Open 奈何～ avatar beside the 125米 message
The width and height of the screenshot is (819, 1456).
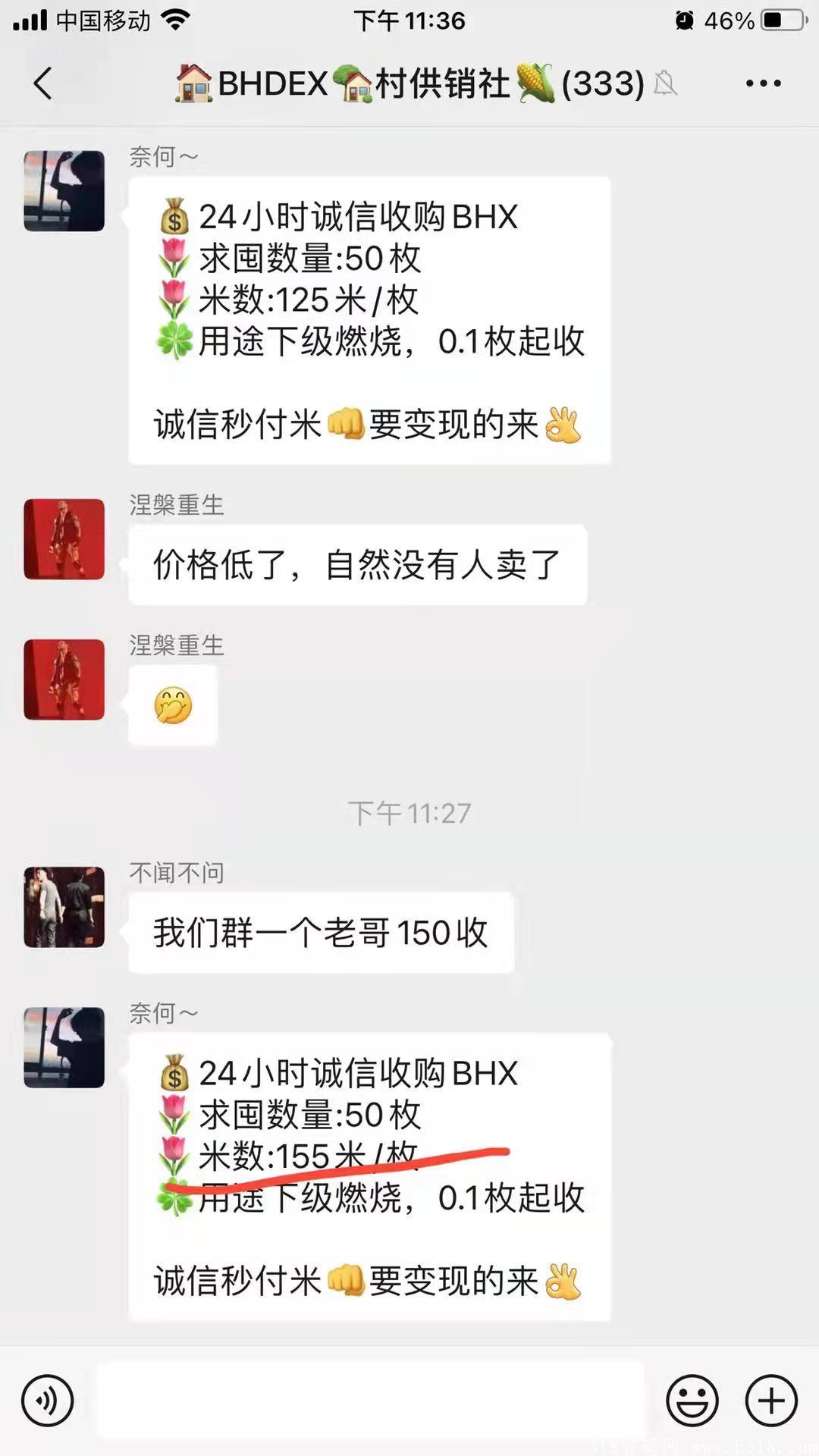tap(64, 191)
